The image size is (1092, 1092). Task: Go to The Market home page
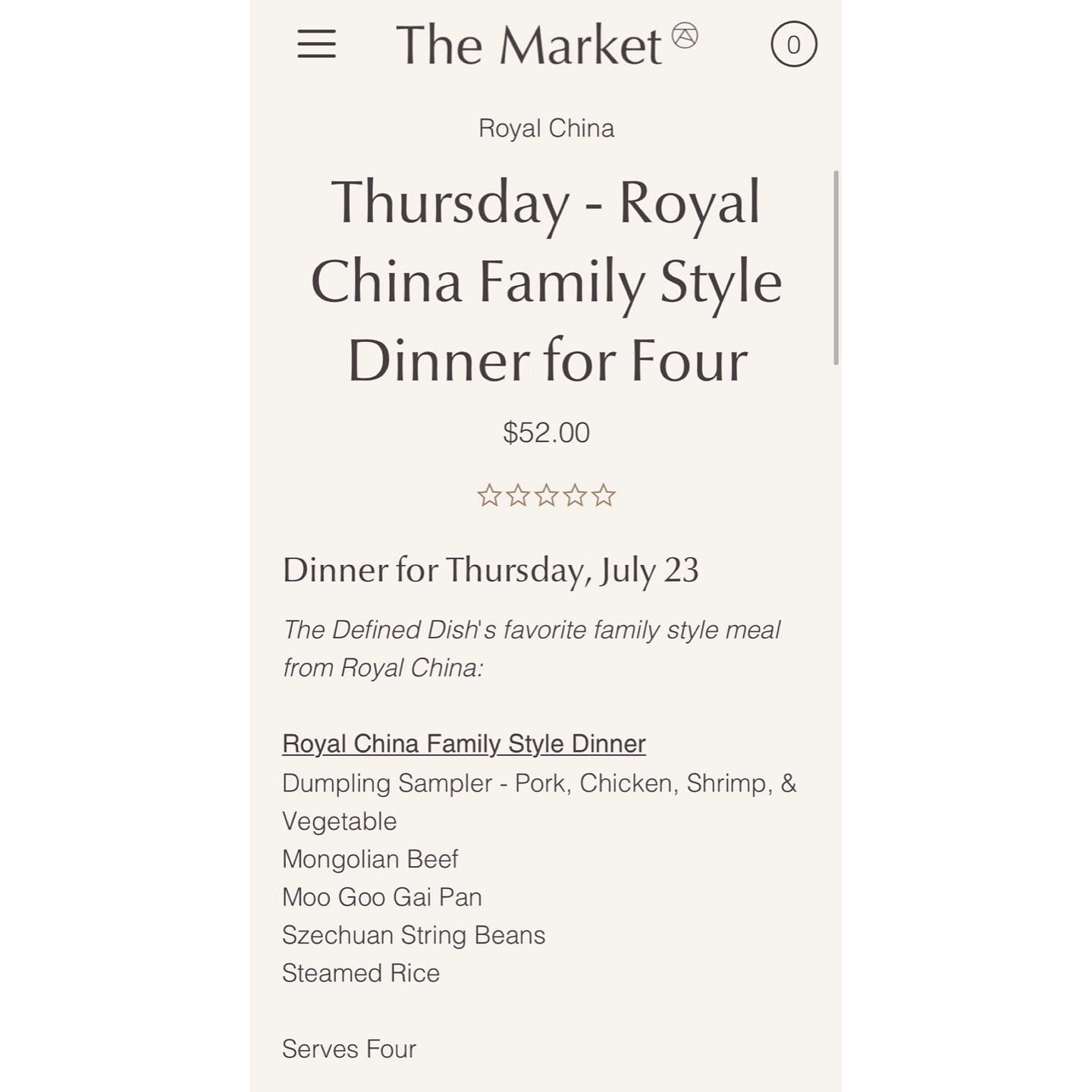pos(546,45)
